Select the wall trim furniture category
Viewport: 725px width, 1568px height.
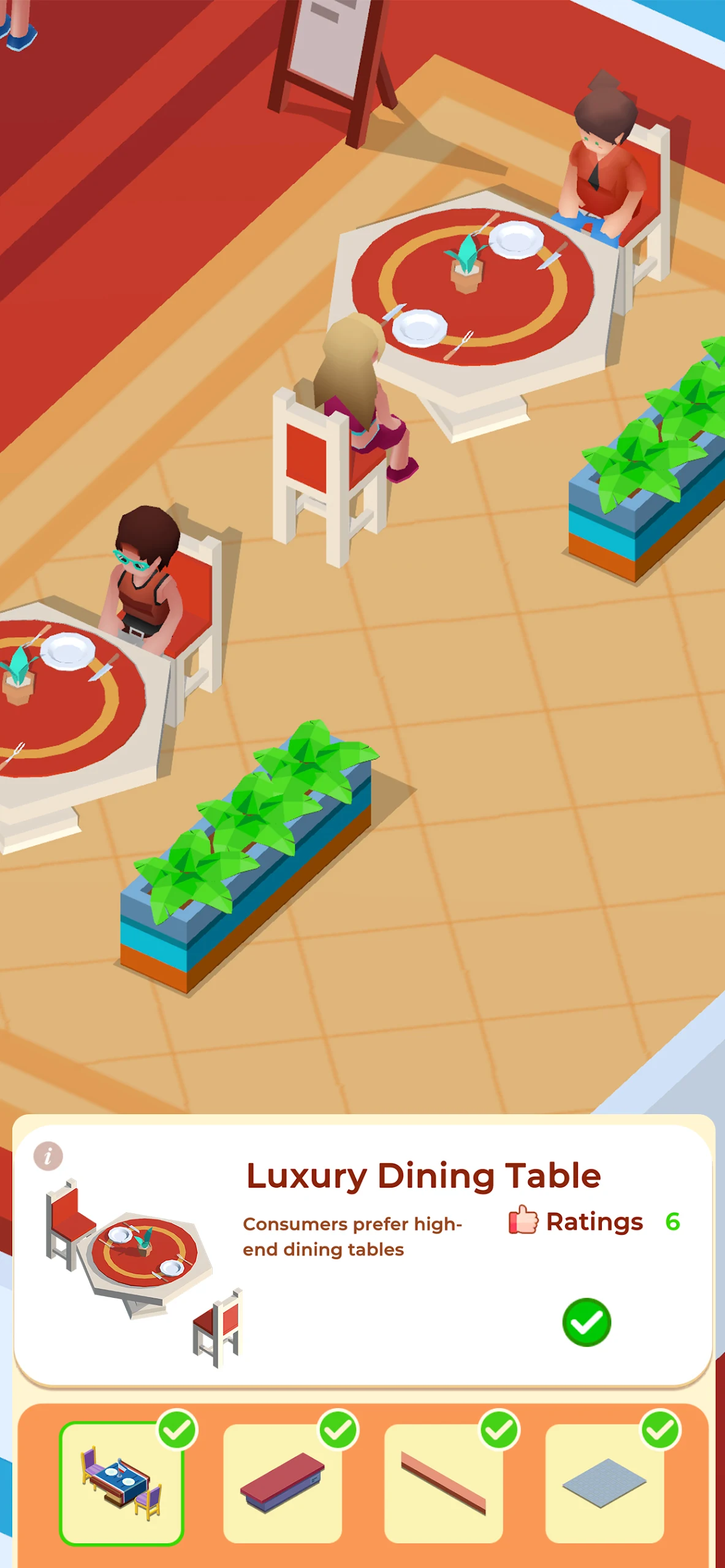point(443,1482)
